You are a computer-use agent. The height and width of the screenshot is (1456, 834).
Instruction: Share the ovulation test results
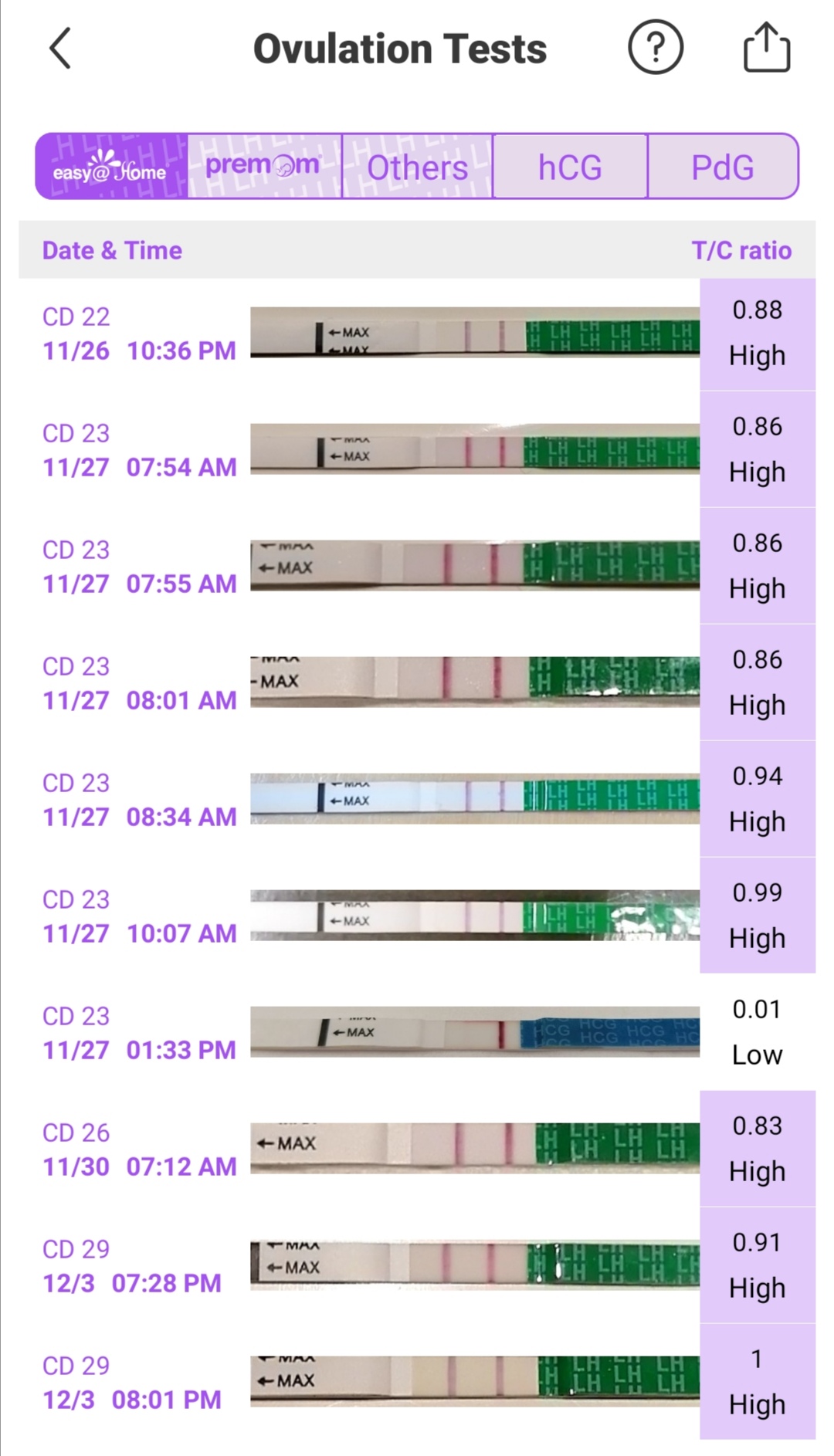click(766, 49)
